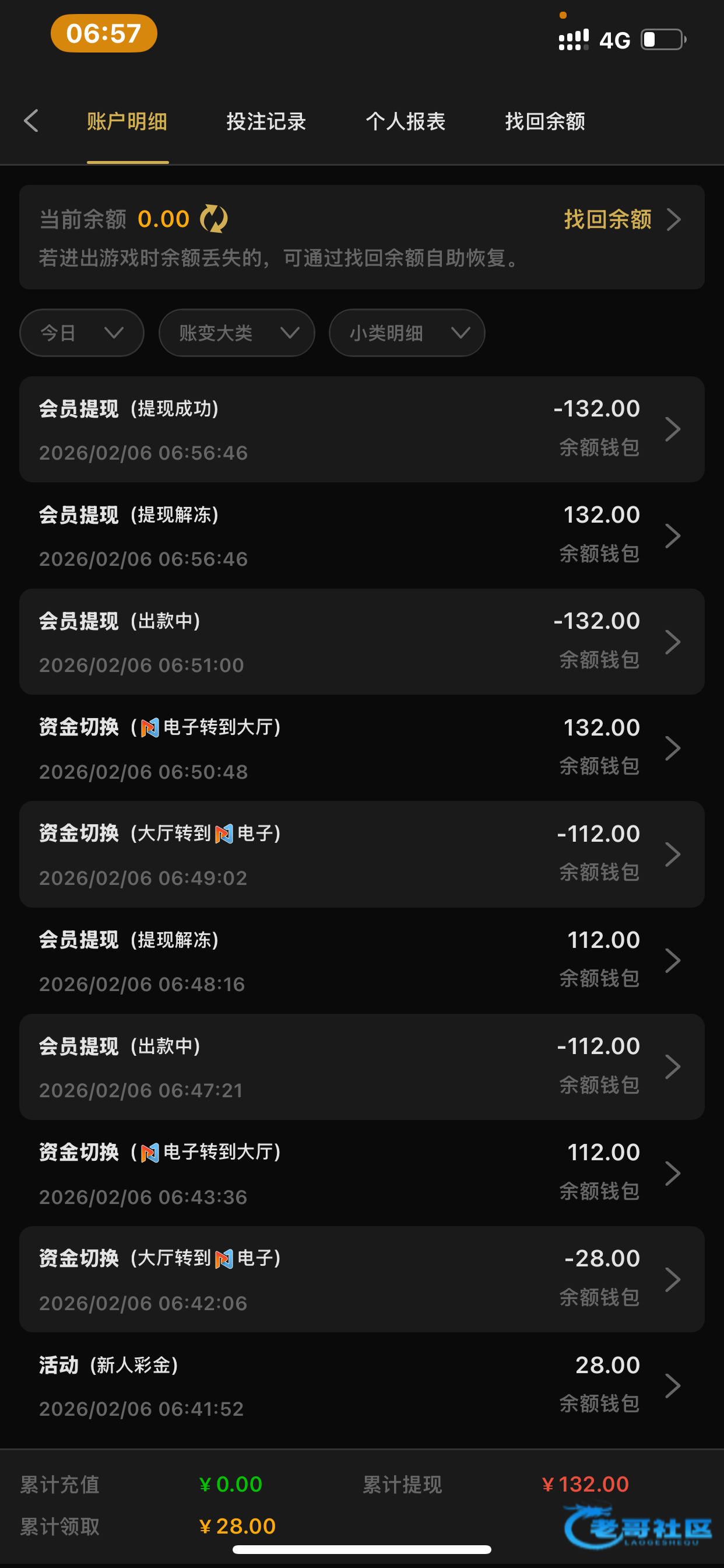Open the 出款中 record at 06:47:21
The height and width of the screenshot is (1568, 724).
click(361, 1067)
